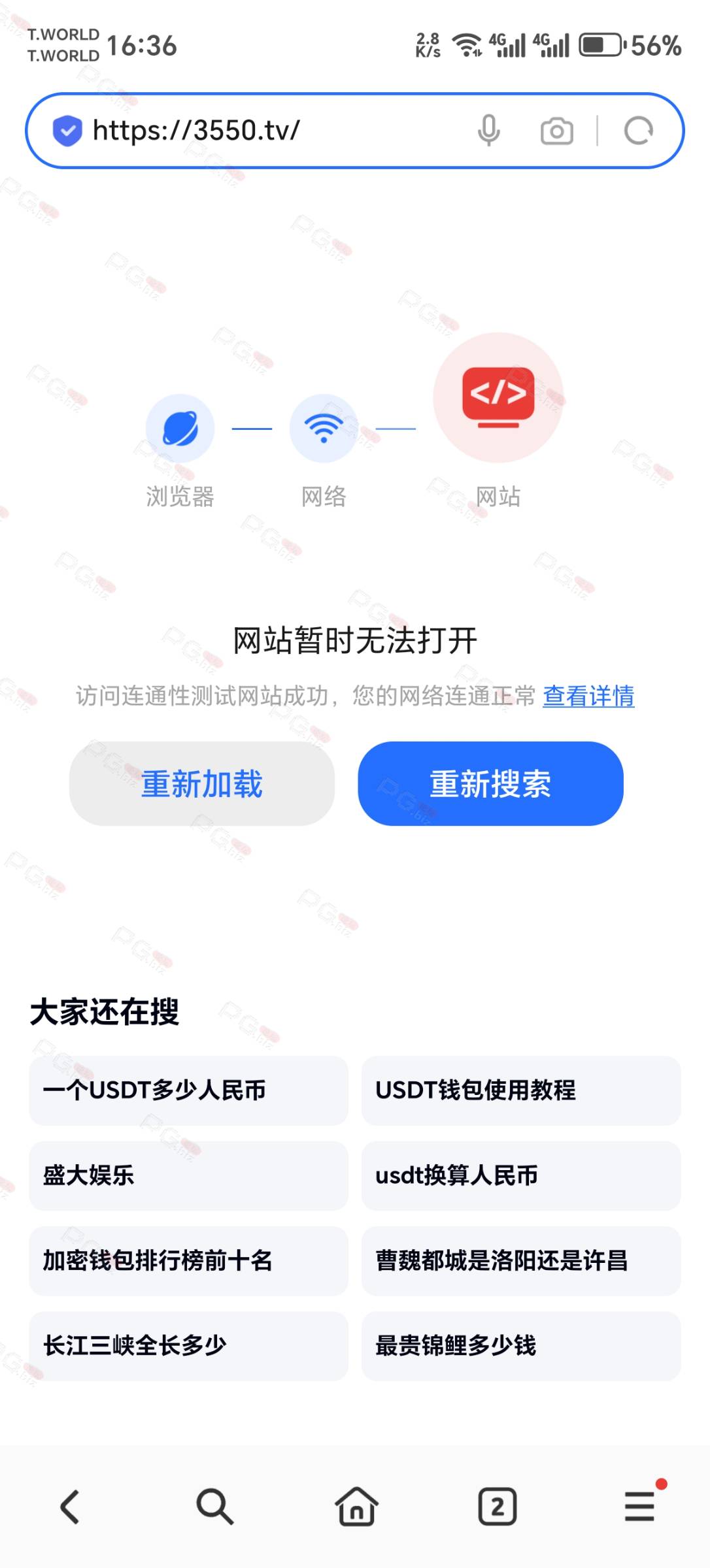
Task: Select 长江三峡全长多少 suggestion
Action: (x=188, y=1346)
